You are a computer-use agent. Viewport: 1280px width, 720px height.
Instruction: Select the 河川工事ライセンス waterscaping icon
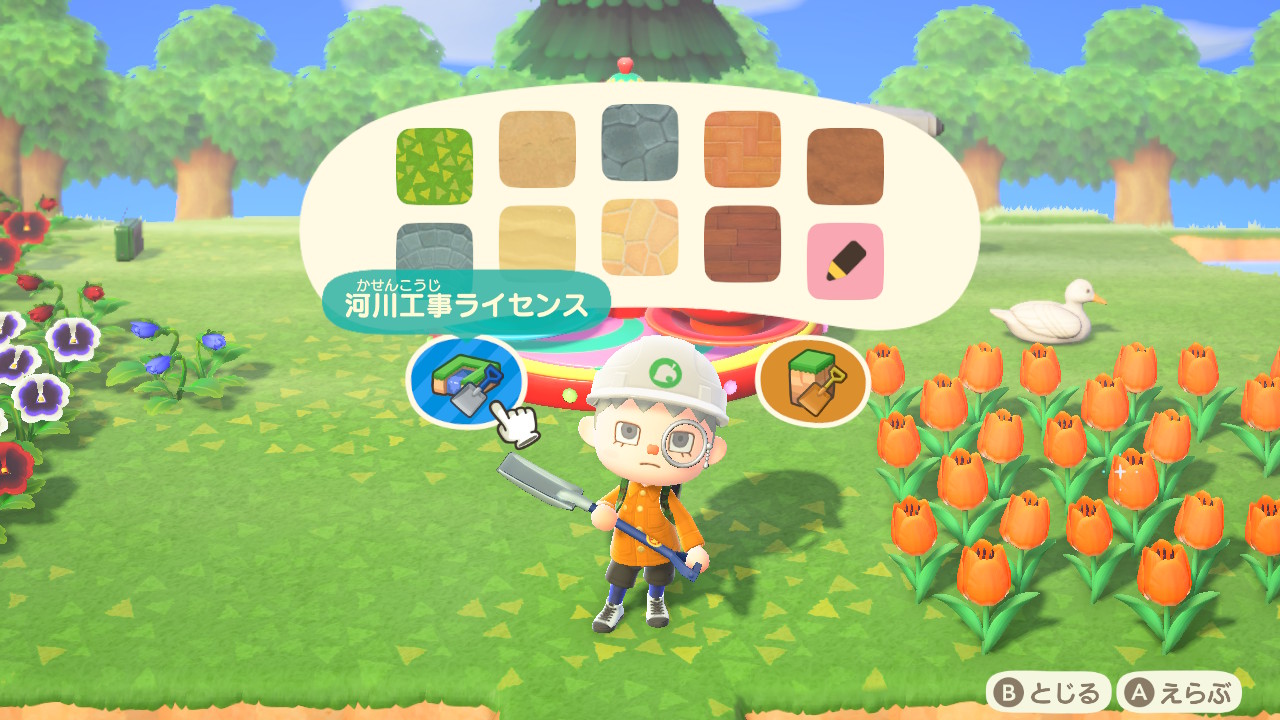(466, 381)
